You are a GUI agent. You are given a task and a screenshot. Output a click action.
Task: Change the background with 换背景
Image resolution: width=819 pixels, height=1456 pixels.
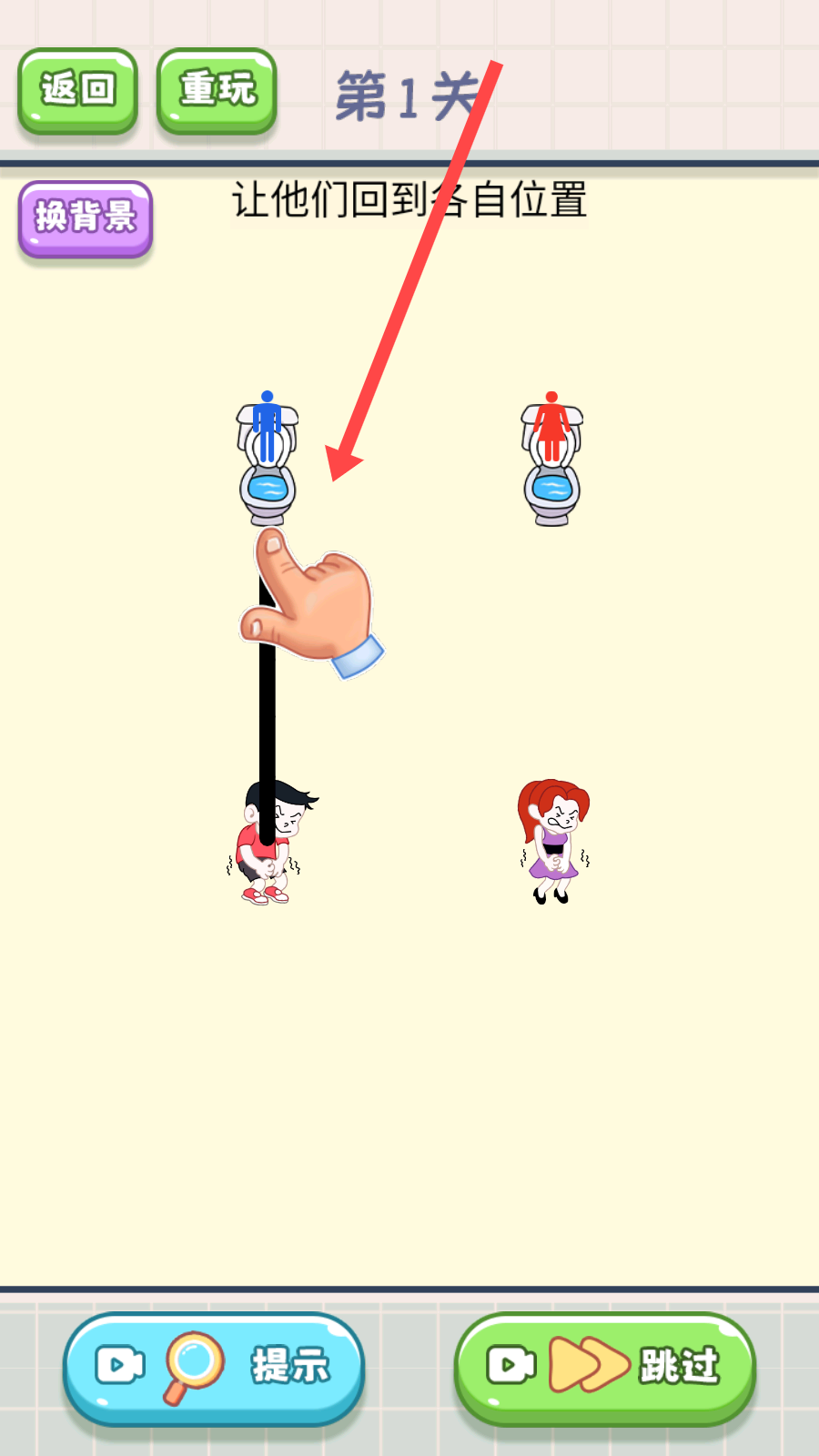[x=86, y=217]
